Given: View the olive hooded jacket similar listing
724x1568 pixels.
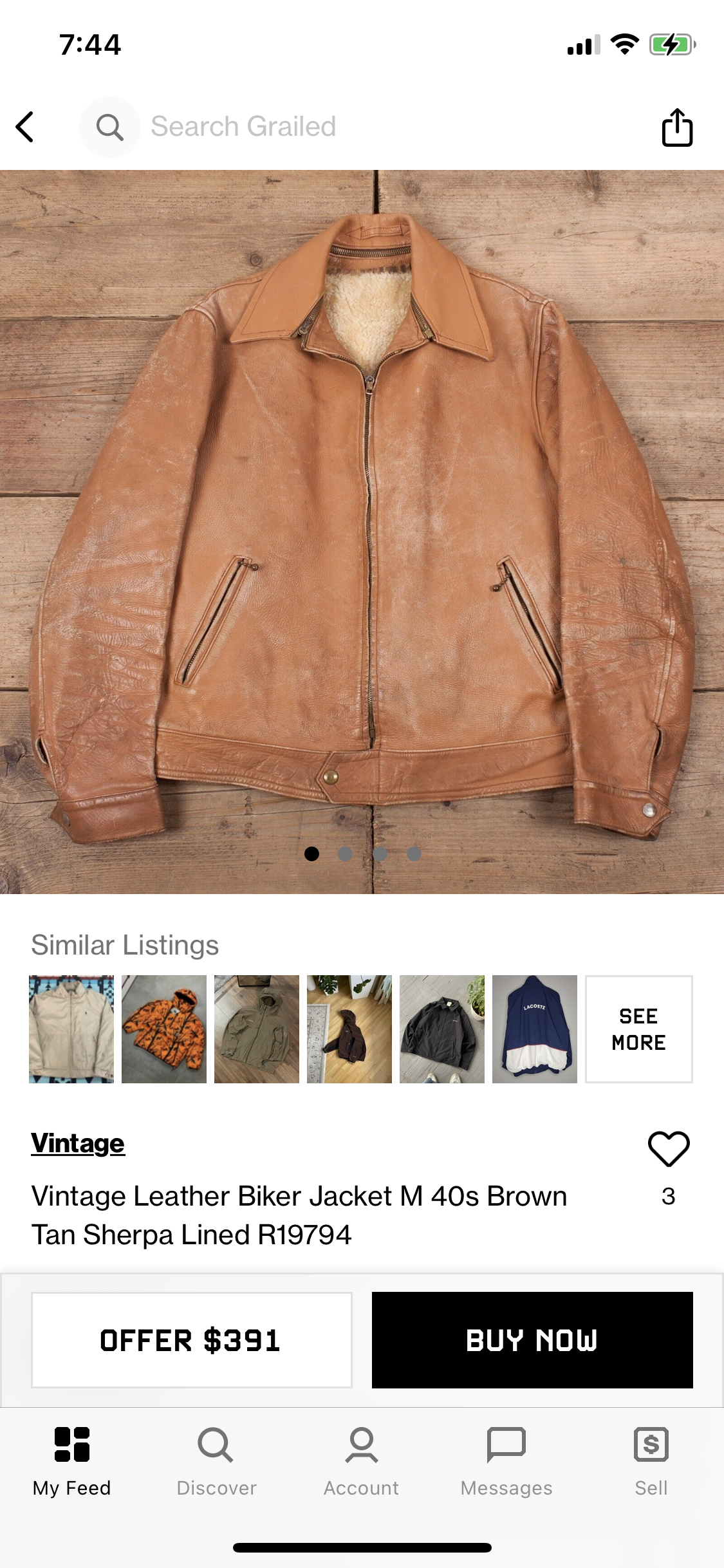Looking at the screenshot, I should pos(257,1029).
